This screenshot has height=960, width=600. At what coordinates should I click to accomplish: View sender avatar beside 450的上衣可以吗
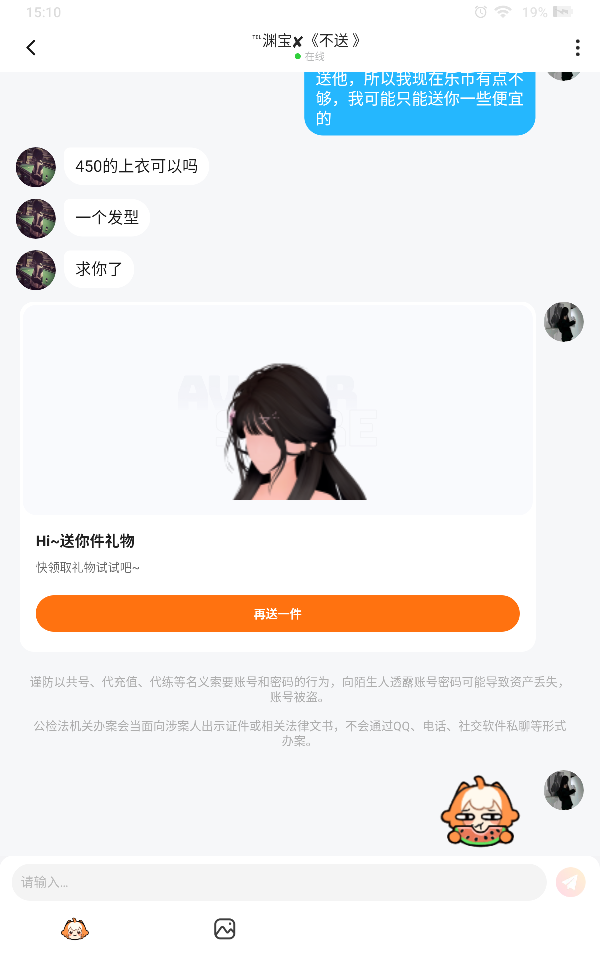pyautogui.click(x=36, y=167)
